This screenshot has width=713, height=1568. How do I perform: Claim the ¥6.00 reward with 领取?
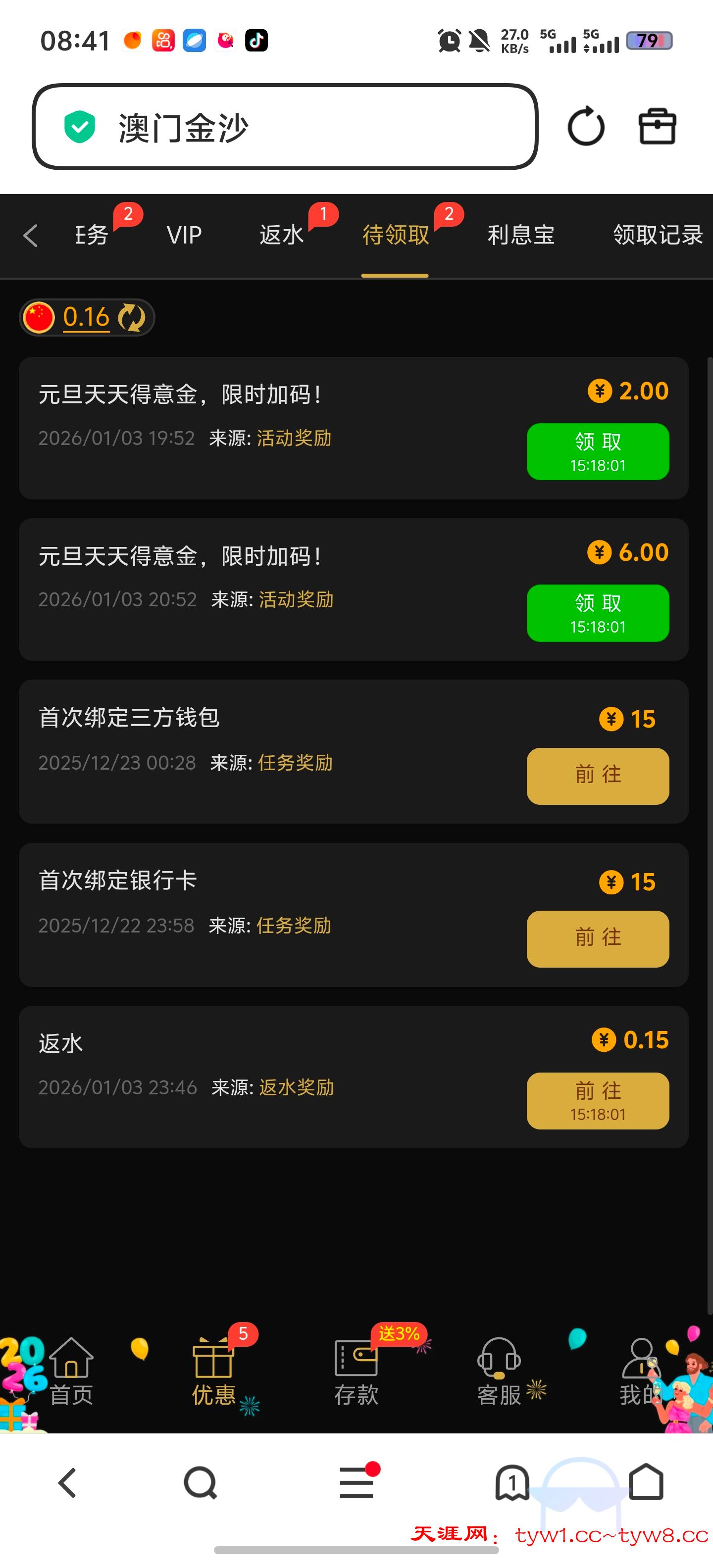pos(597,613)
